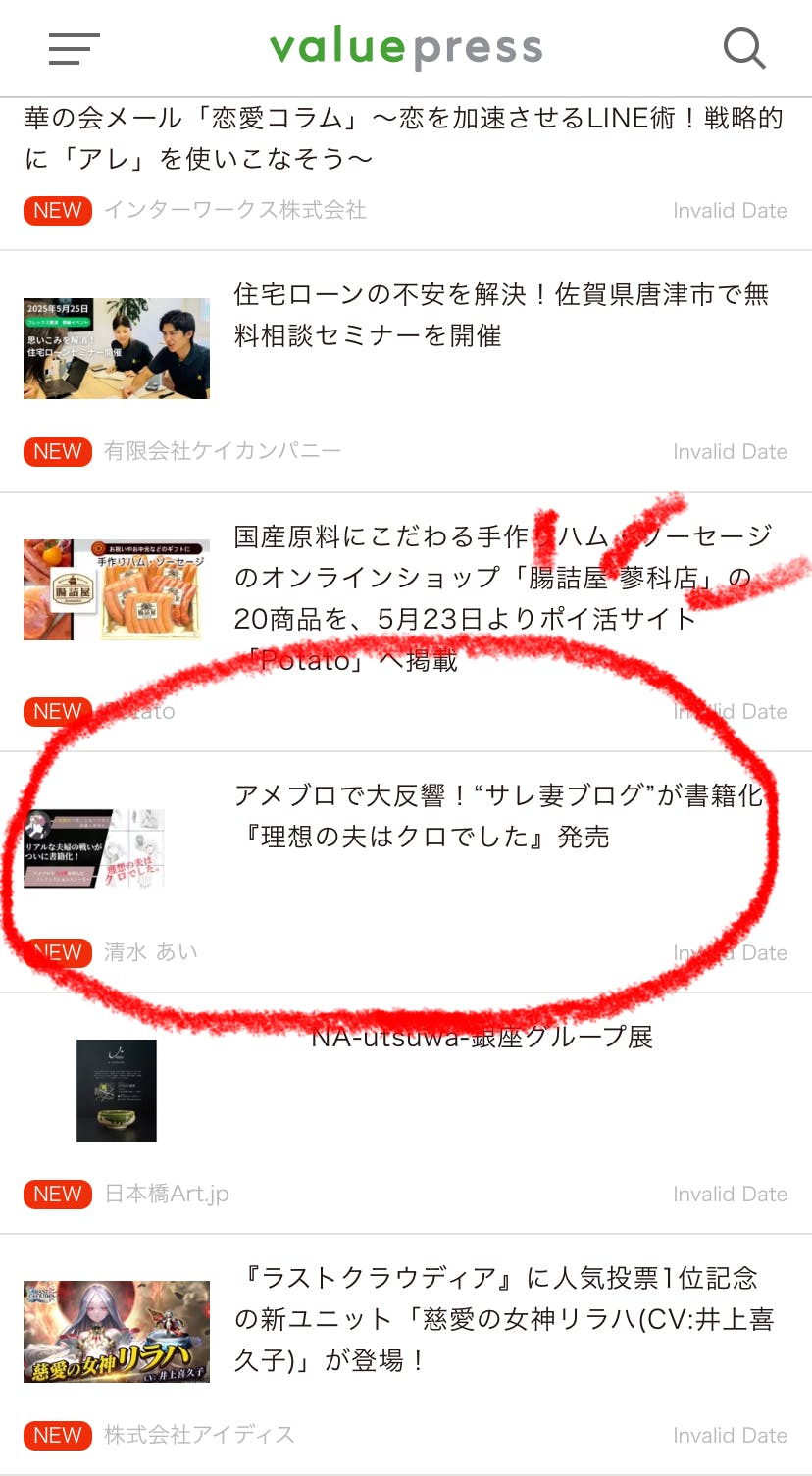Open the 住宅ローン seminar press release

500,316
